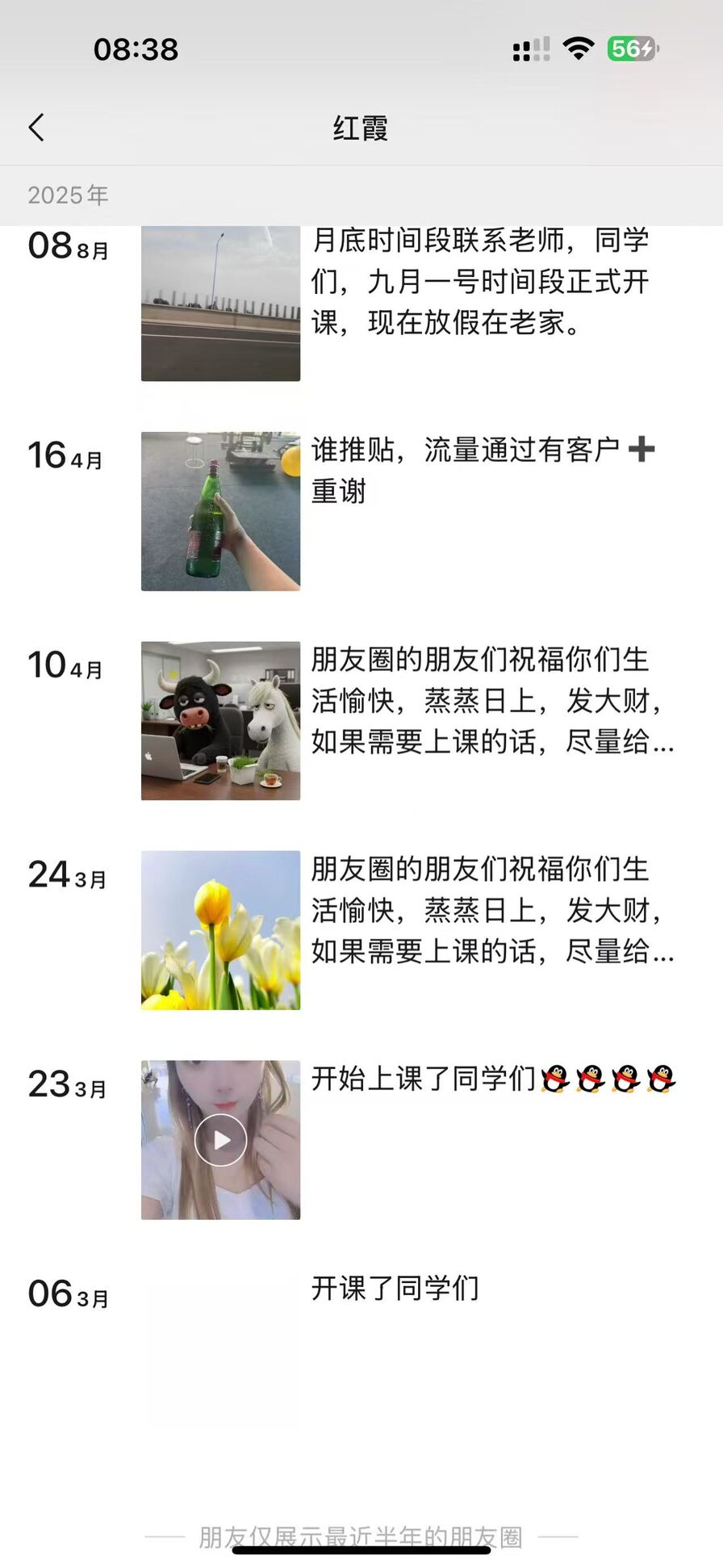This screenshot has height=1568, width=723.
Task: Open the April 10 post with cartoon bull and horse
Action: tap(220, 720)
